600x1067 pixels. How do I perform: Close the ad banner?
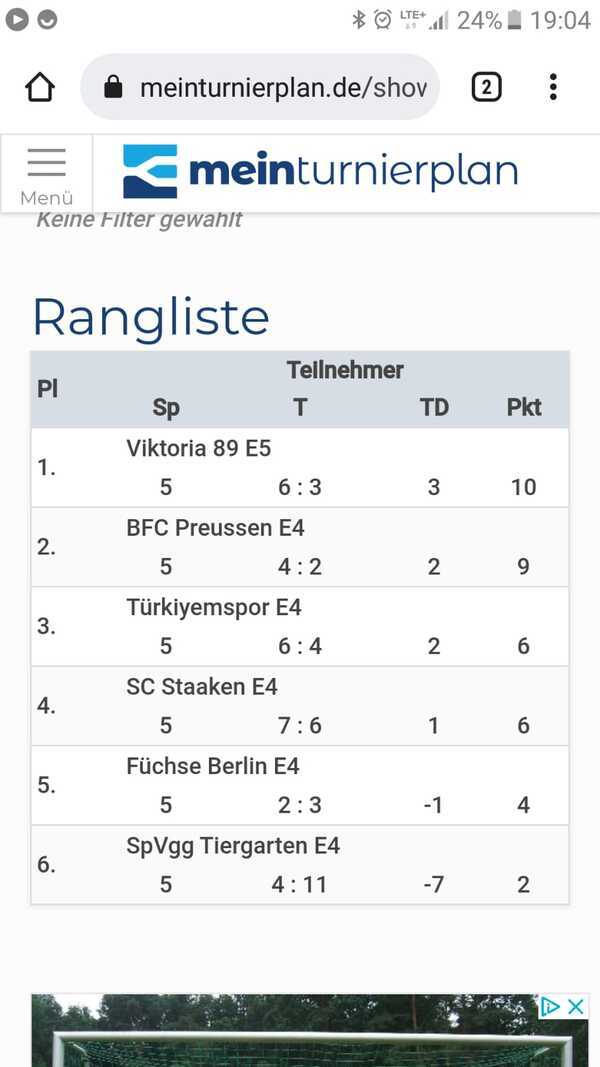[x=576, y=1006]
